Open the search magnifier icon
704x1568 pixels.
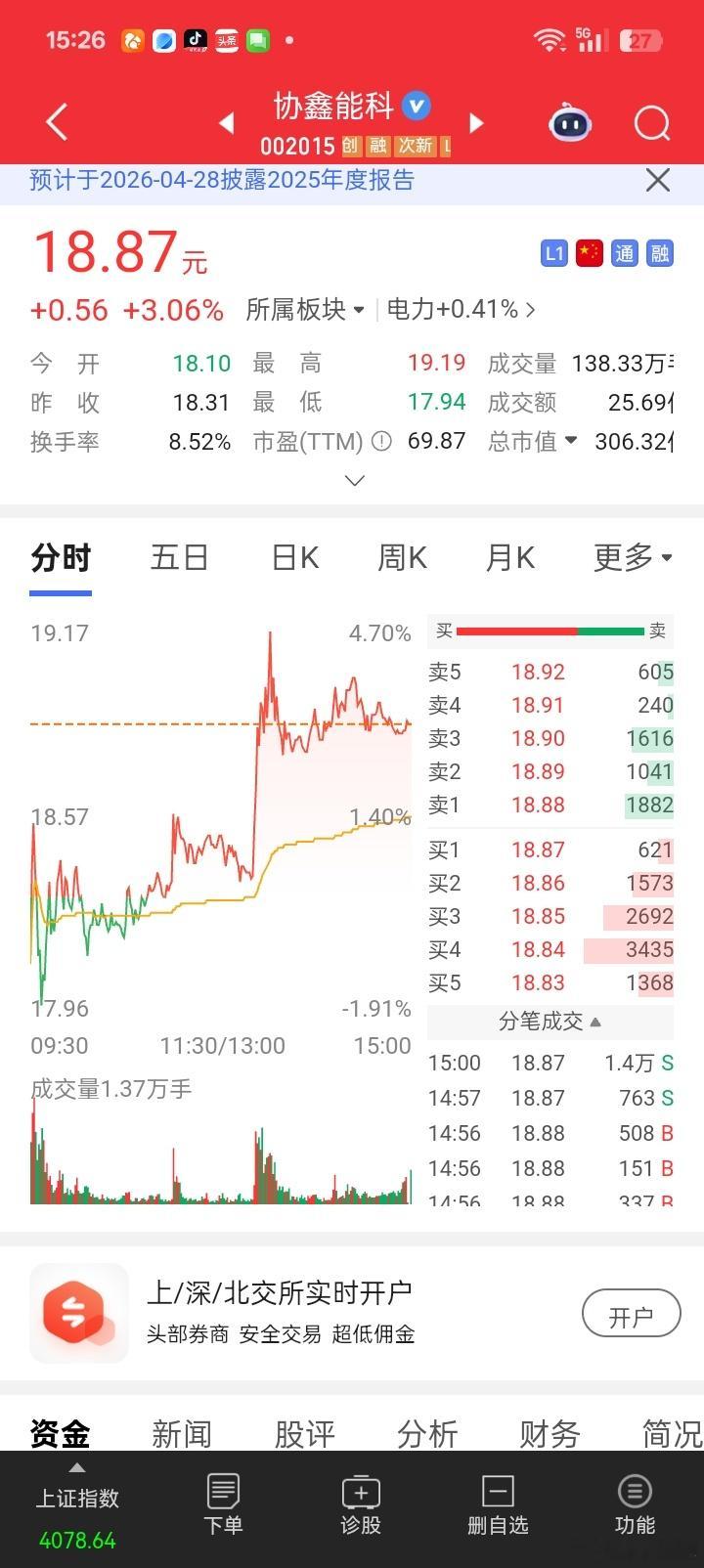[x=652, y=123]
